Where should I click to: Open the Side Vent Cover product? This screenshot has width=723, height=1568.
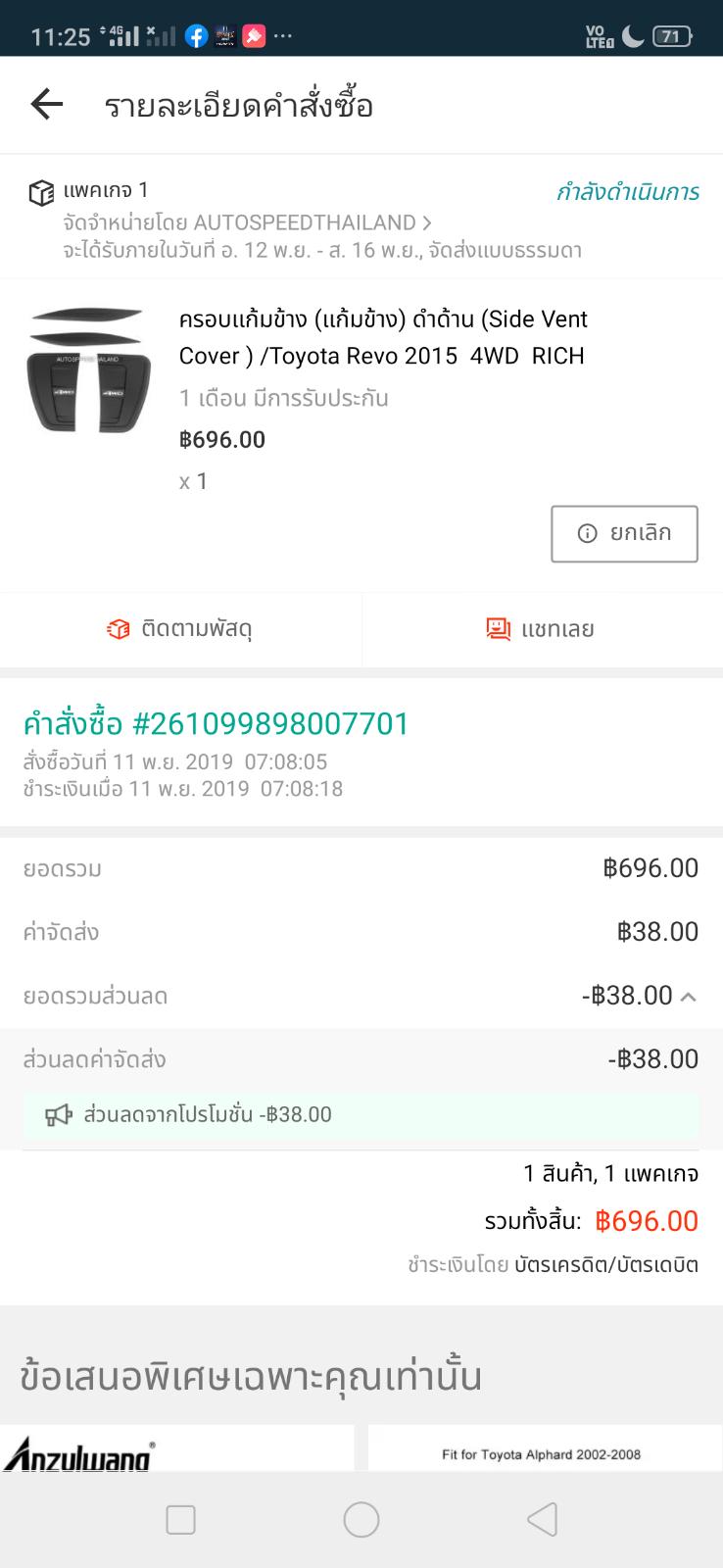[x=382, y=337]
